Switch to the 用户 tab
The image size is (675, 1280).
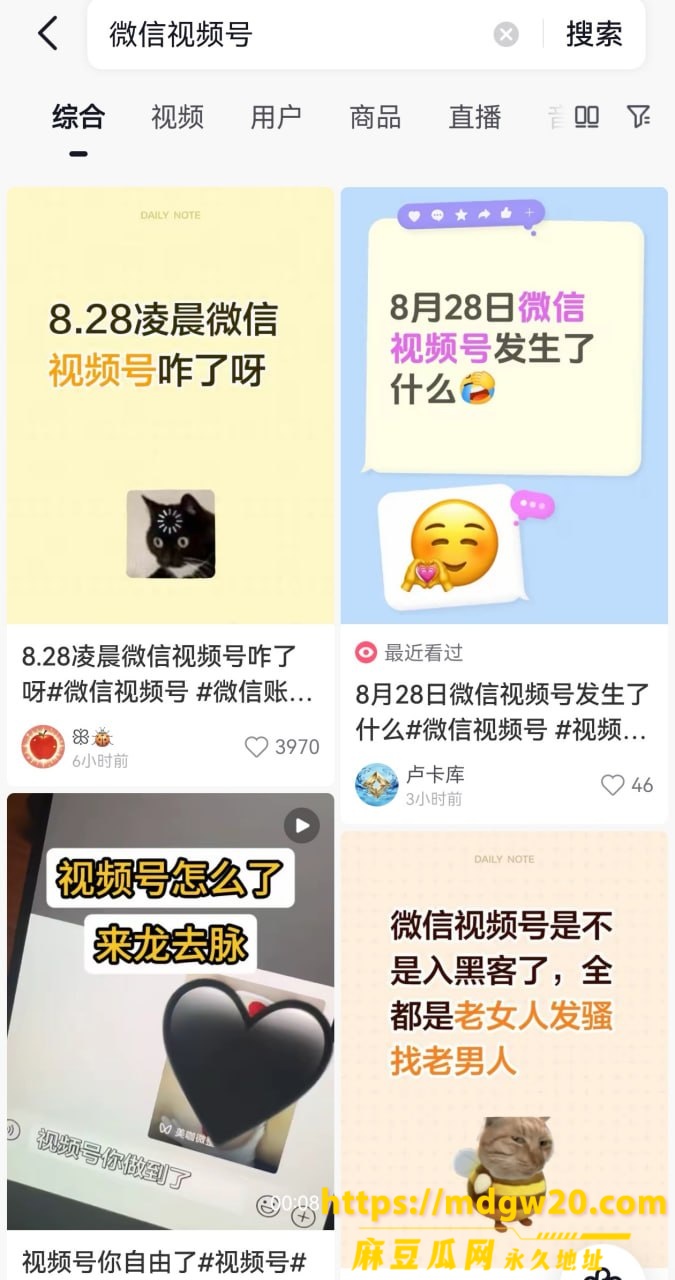click(276, 117)
